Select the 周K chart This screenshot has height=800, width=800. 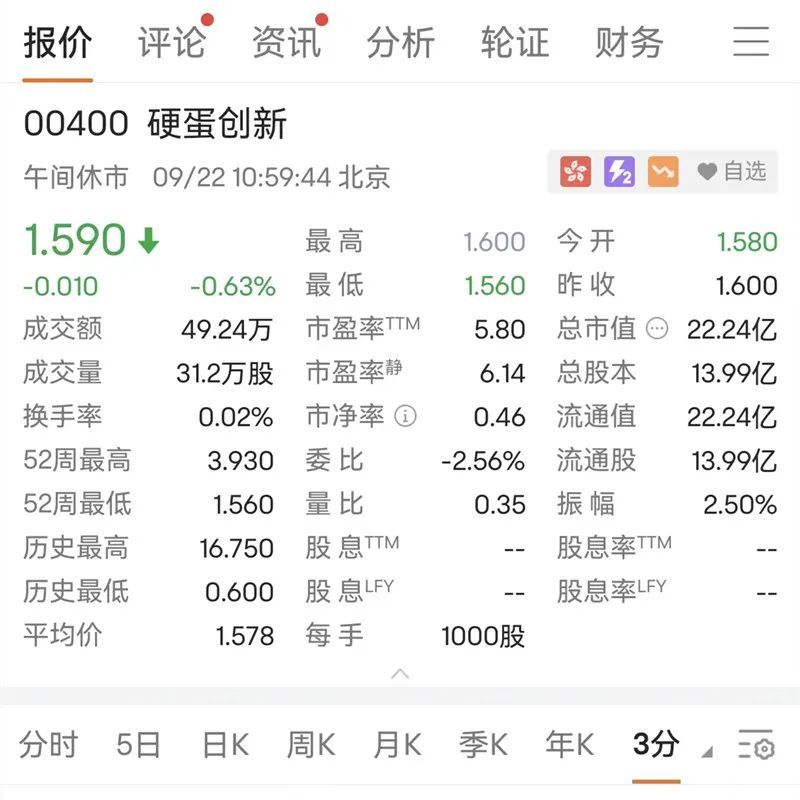coord(311,744)
